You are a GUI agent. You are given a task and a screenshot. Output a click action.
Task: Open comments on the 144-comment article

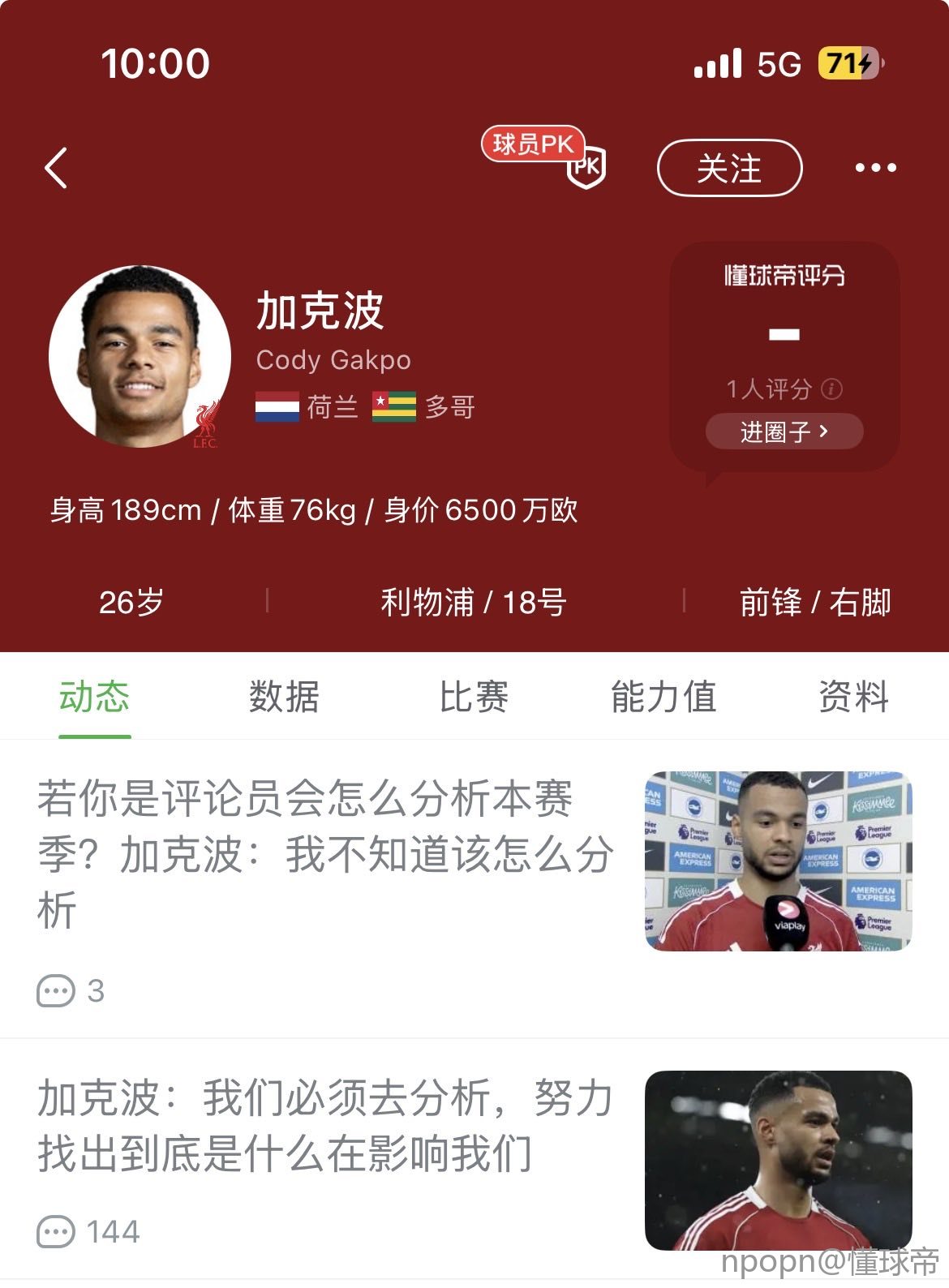click(x=88, y=1232)
